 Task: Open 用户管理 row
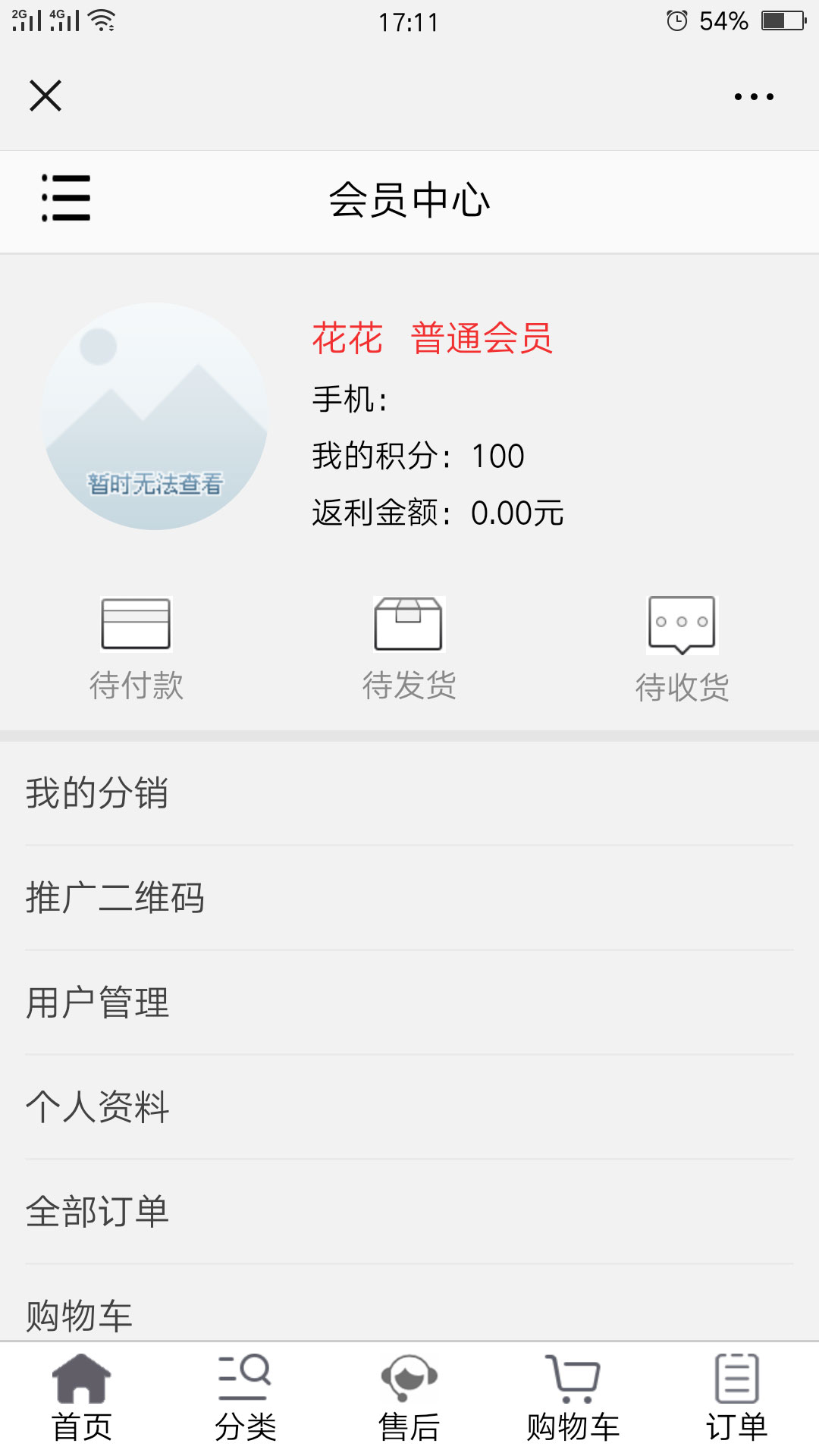[409, 1003]
